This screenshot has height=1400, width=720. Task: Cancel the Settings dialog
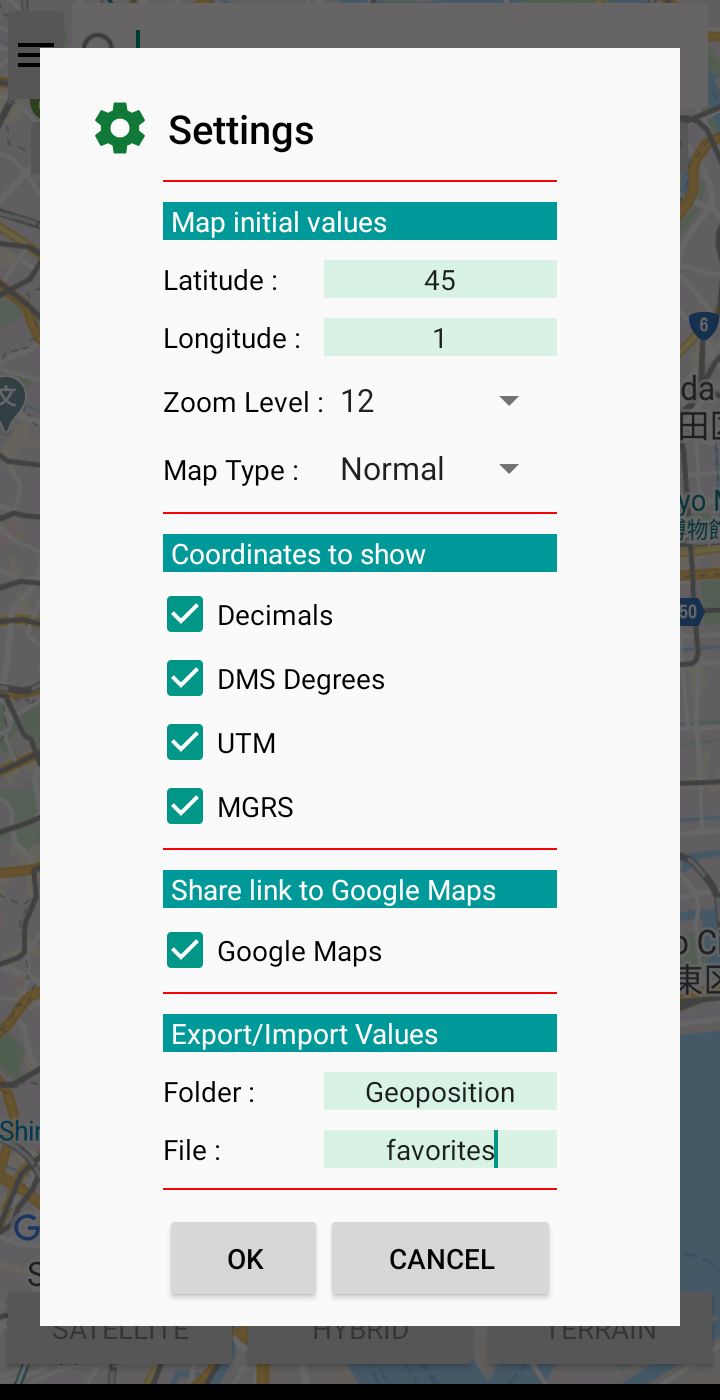(441, 1258)
